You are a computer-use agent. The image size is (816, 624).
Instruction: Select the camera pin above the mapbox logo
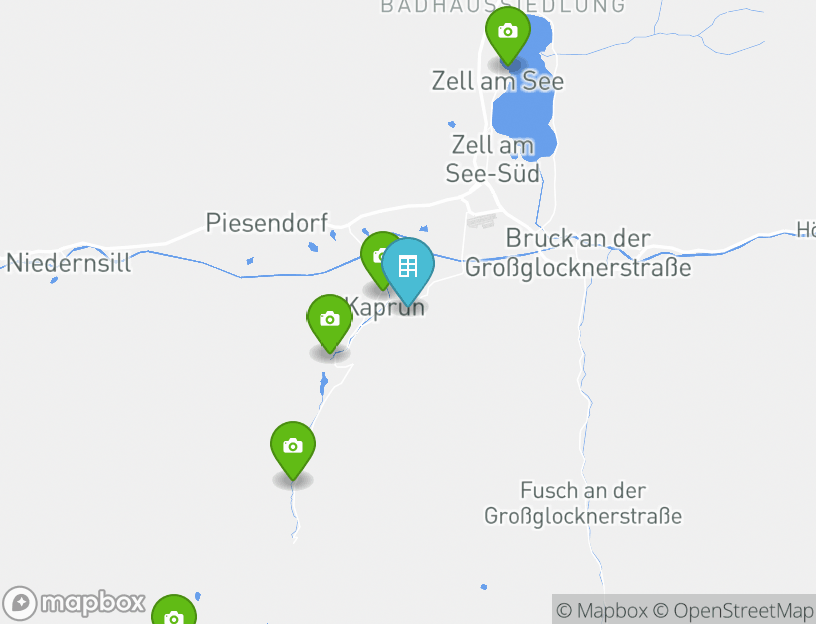click(x=173, y=614)
